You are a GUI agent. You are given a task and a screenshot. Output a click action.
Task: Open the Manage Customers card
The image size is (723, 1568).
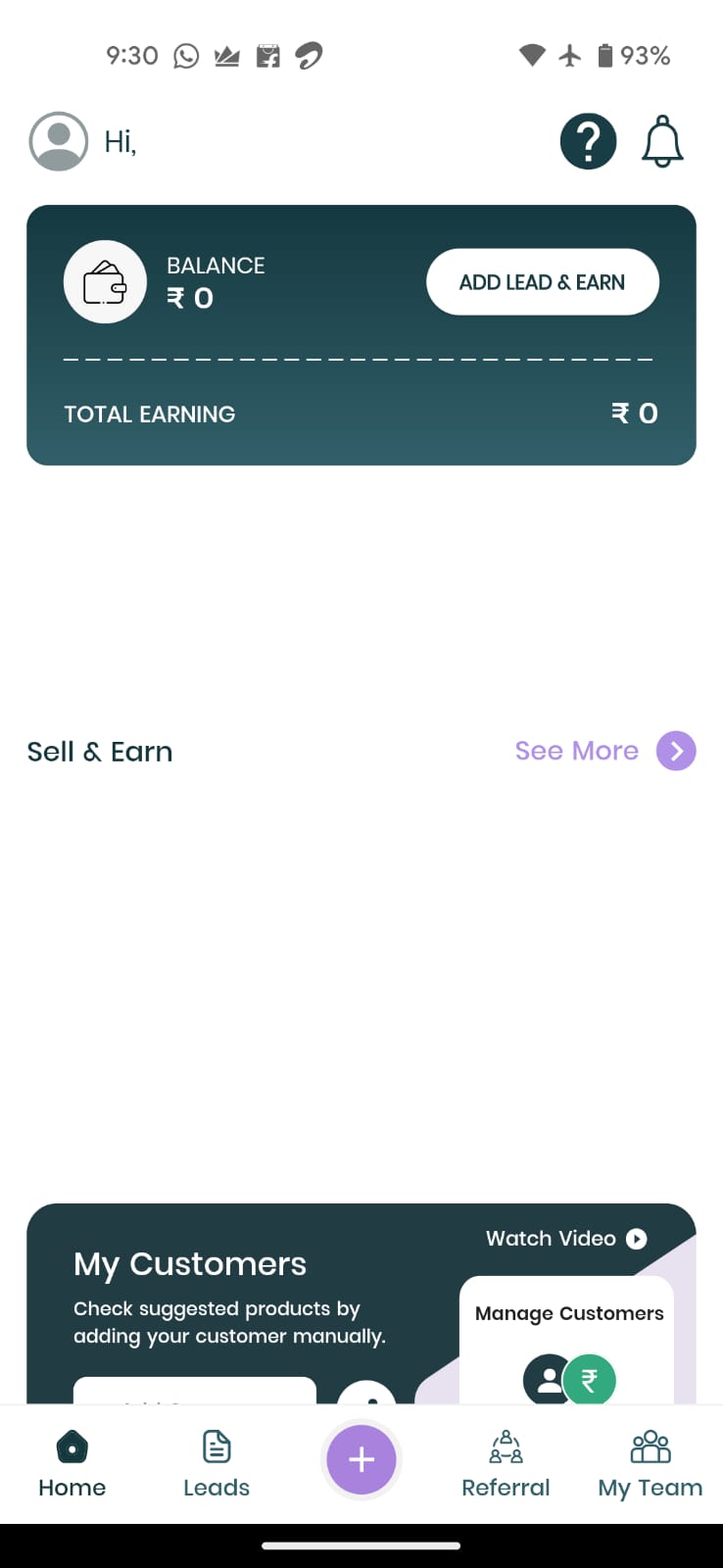pos(567,1340)
